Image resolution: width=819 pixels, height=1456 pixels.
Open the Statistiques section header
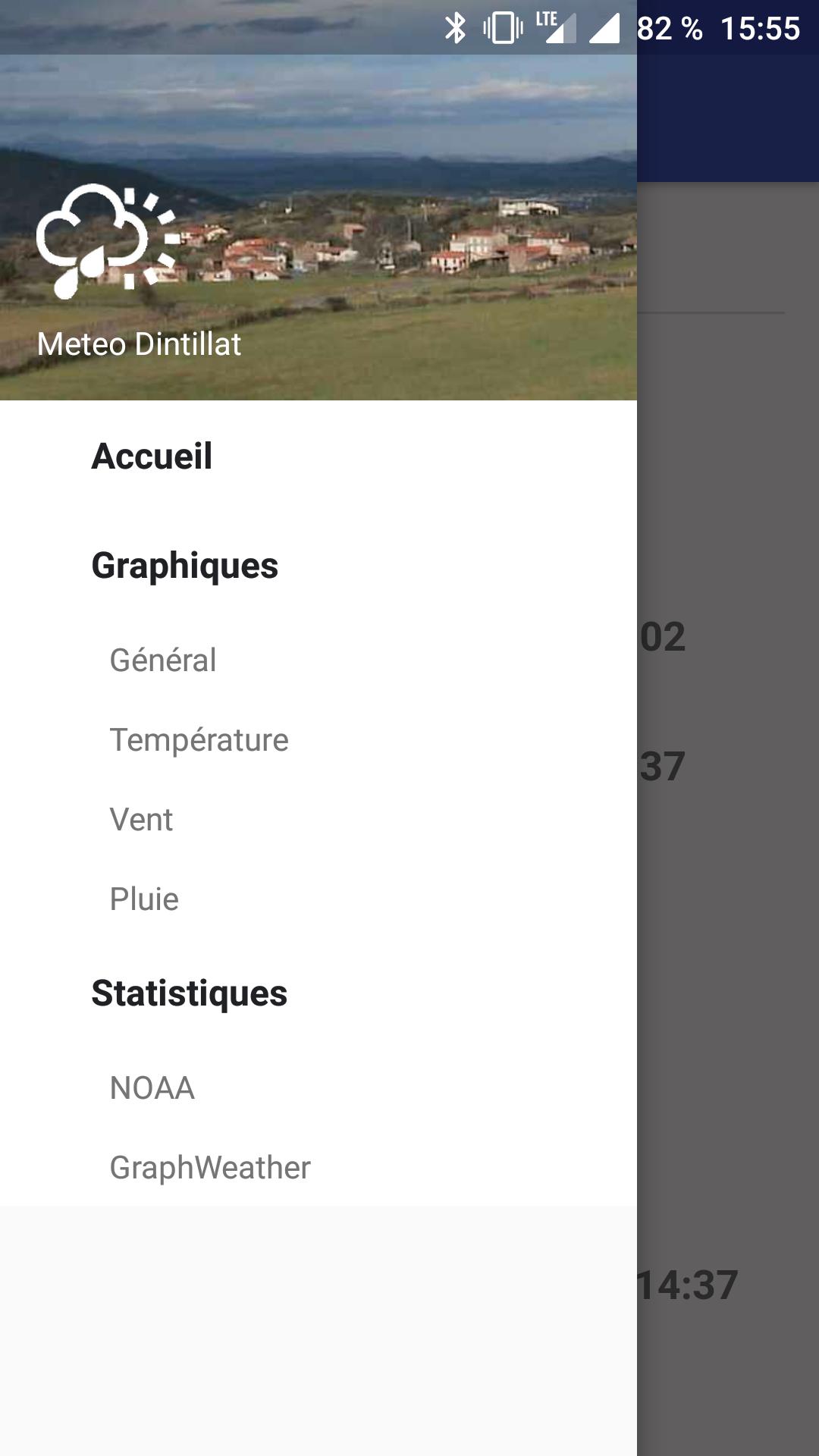[189, 990]
